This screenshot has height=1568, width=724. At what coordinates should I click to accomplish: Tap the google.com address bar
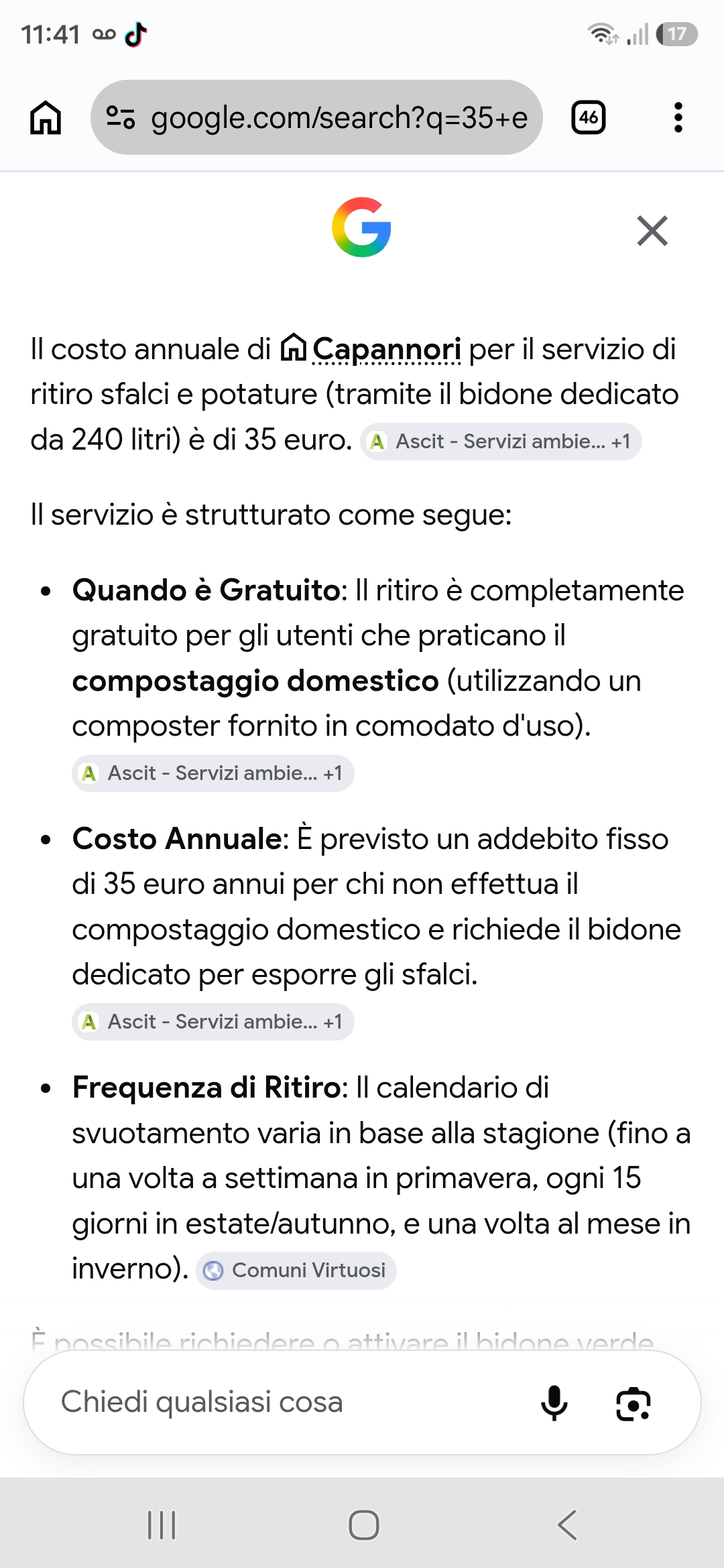(x=316, y=117)
